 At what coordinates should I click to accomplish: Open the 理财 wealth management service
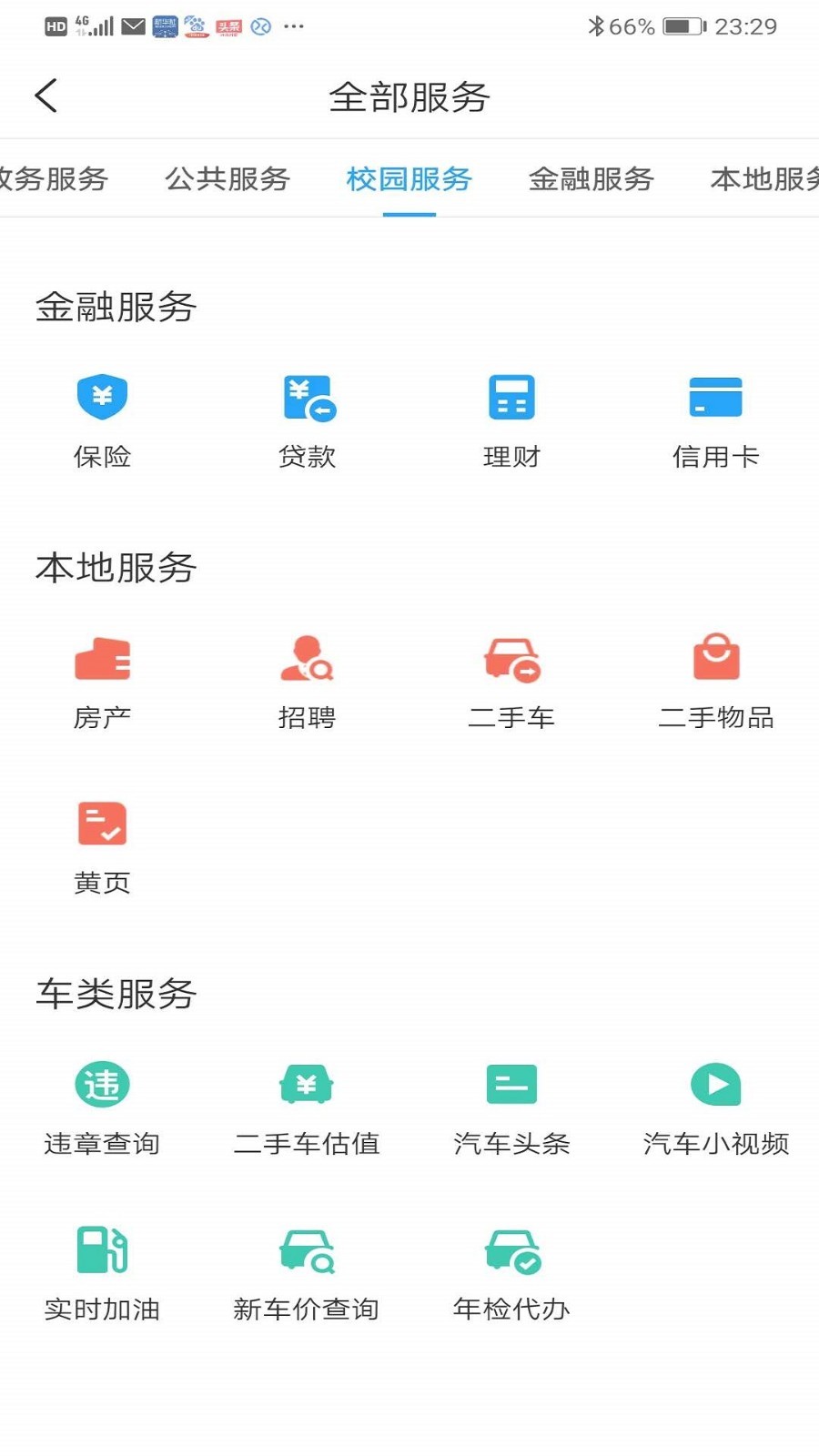coord(511,417)
